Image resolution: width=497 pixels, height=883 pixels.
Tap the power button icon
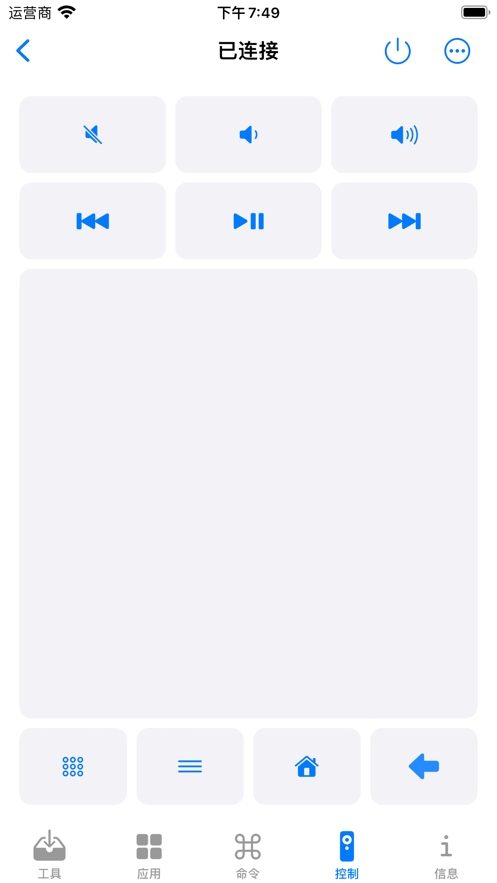pyautogui.click(x=397, y=51)
